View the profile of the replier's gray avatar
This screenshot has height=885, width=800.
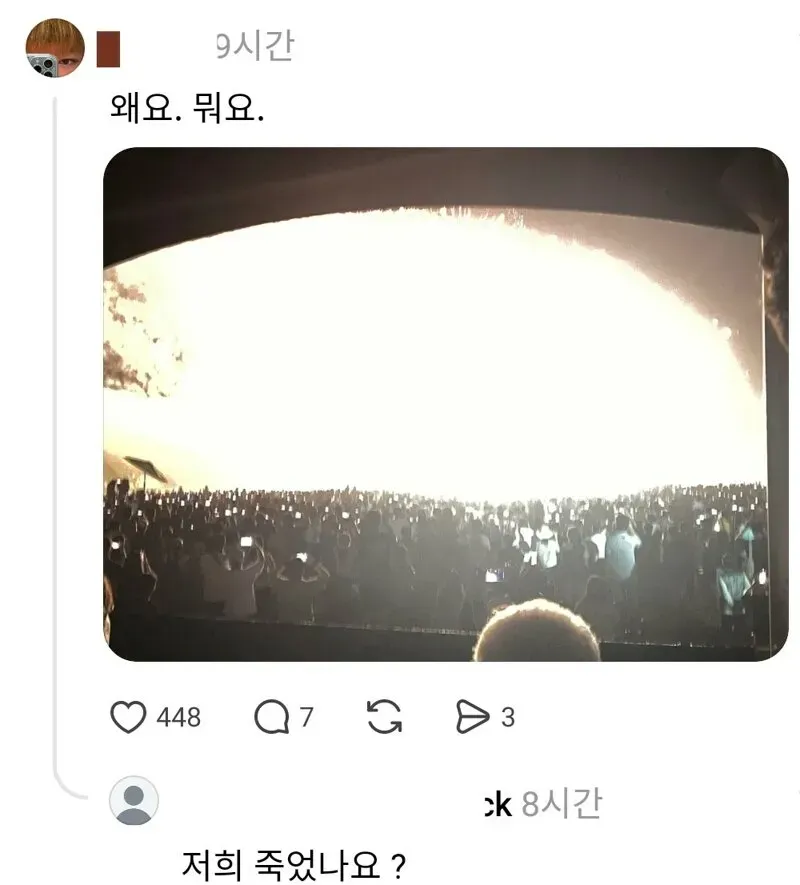(134, 800)
